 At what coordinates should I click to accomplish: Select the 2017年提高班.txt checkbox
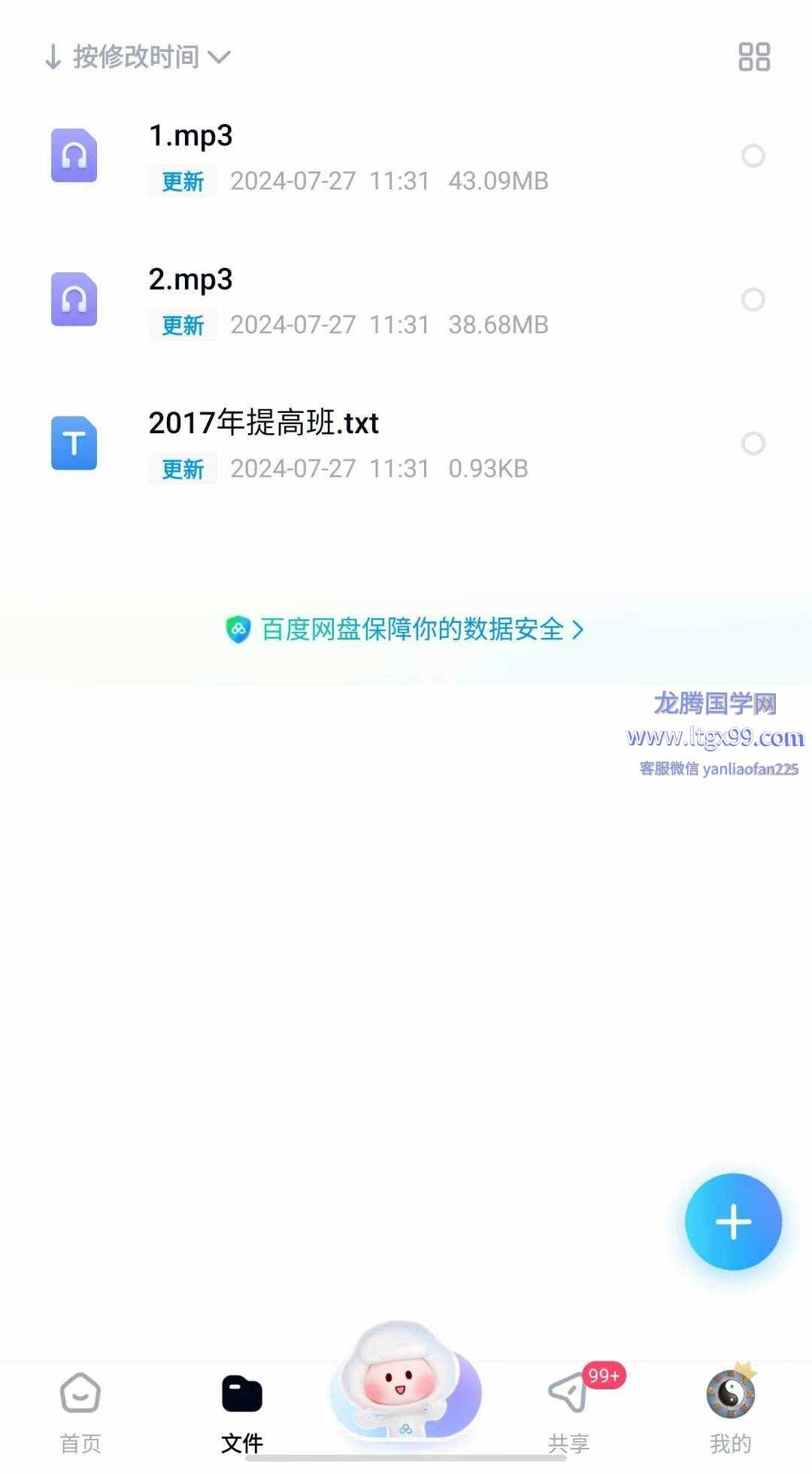[x=753, y=443]
